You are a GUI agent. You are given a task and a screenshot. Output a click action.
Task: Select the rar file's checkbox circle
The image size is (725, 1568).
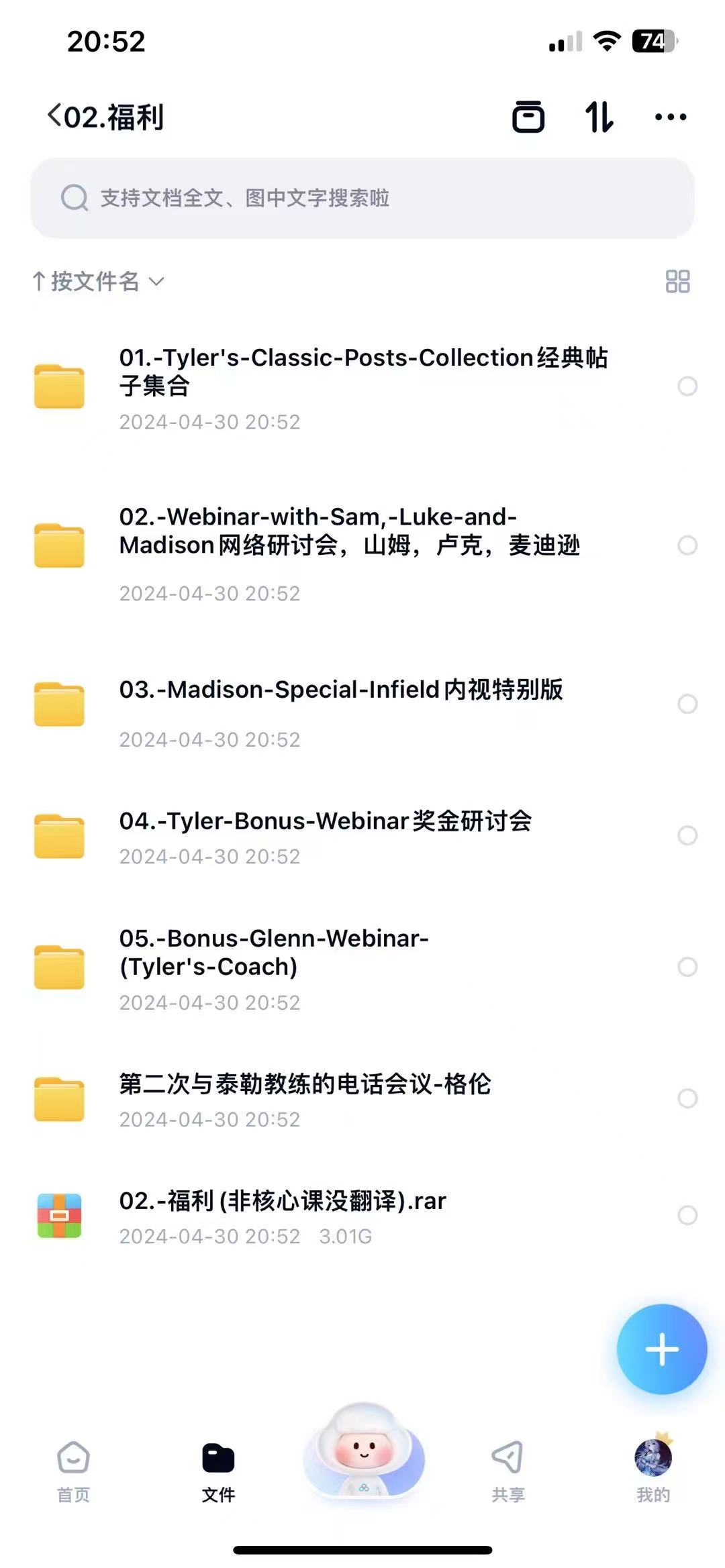[x=687, y=1215]
